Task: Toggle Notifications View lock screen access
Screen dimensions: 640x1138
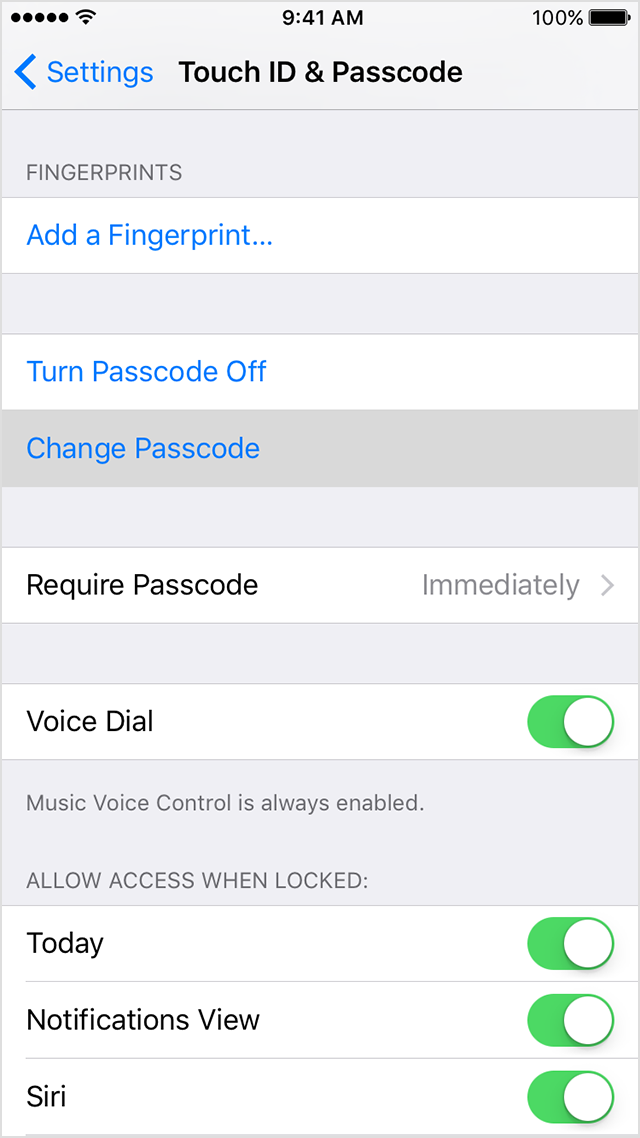Action: pyautogui.click(x=570, y=1020)
